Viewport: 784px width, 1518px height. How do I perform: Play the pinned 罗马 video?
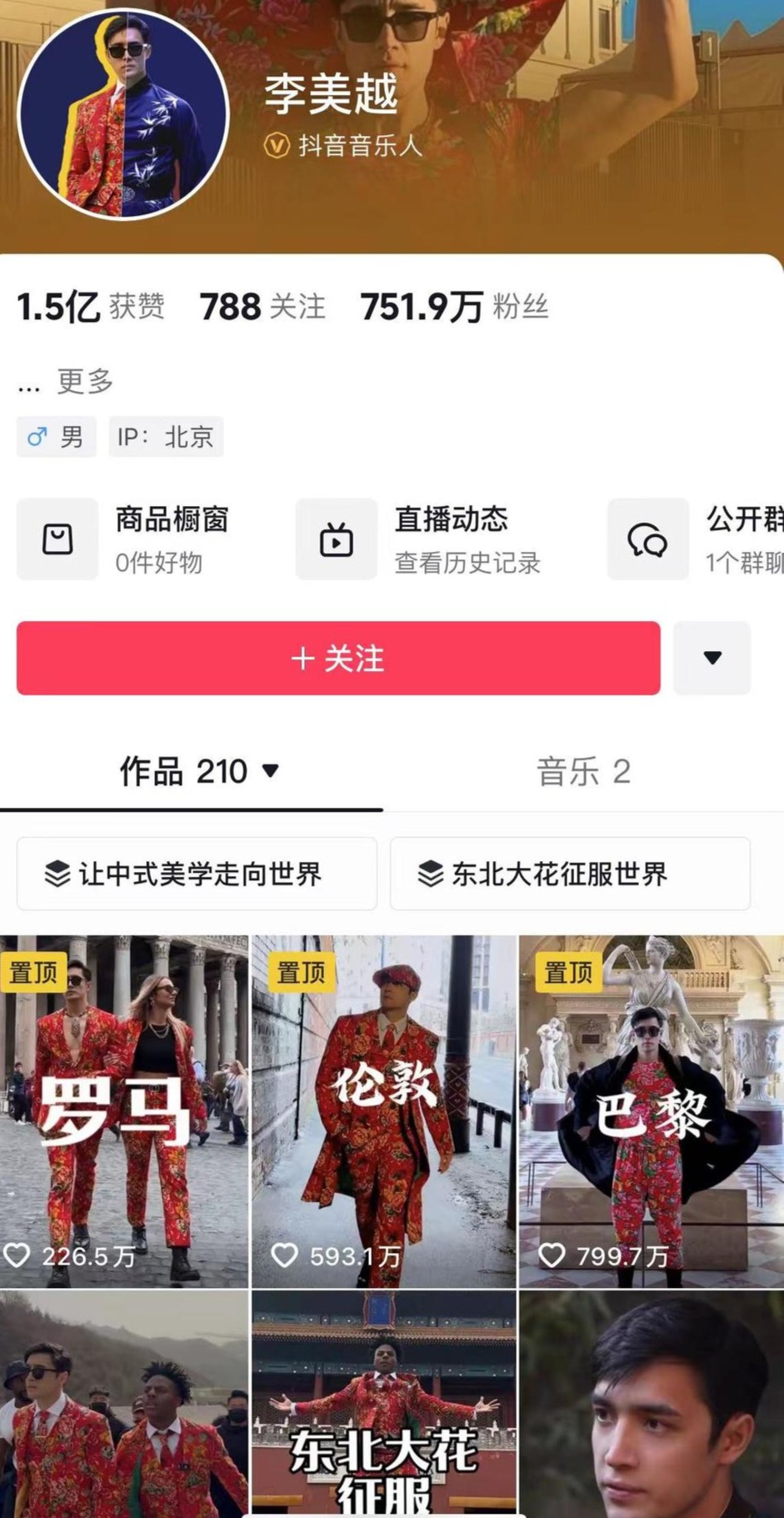pos(124,1111)
